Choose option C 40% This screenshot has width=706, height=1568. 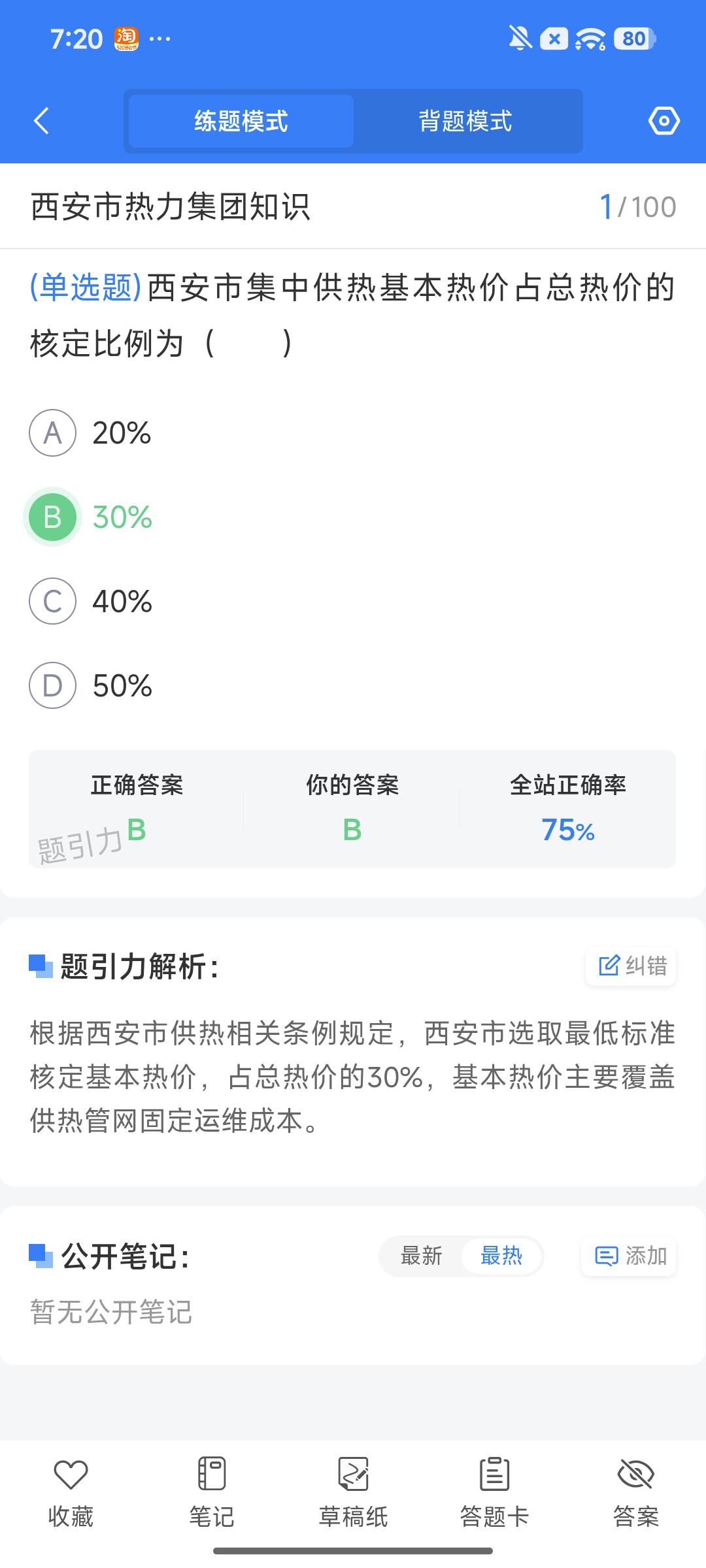point(90,601)
